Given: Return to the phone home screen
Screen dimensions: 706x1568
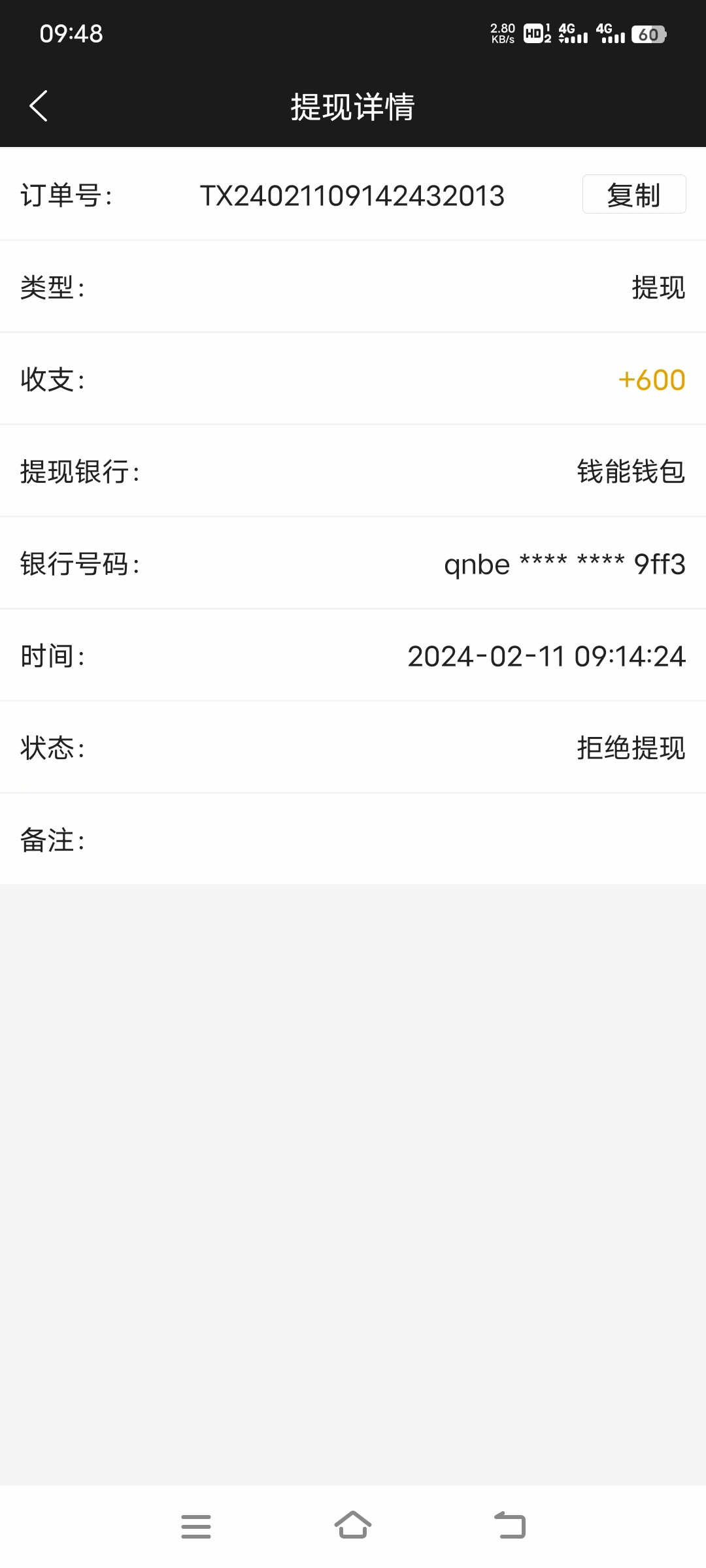Looking at the screenshot, I should 353,1526.
